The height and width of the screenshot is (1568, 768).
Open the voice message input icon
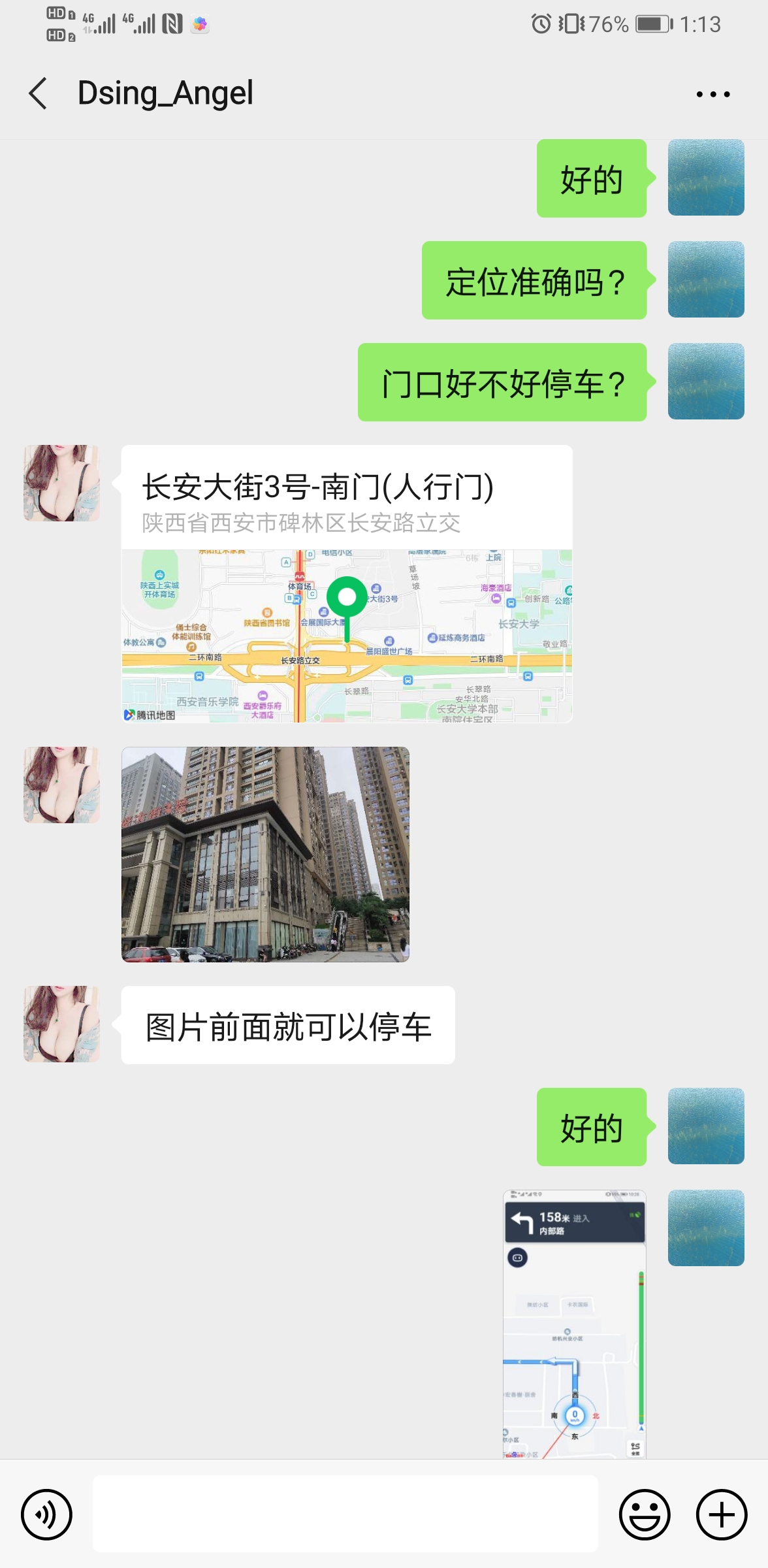coord(46,1514)
